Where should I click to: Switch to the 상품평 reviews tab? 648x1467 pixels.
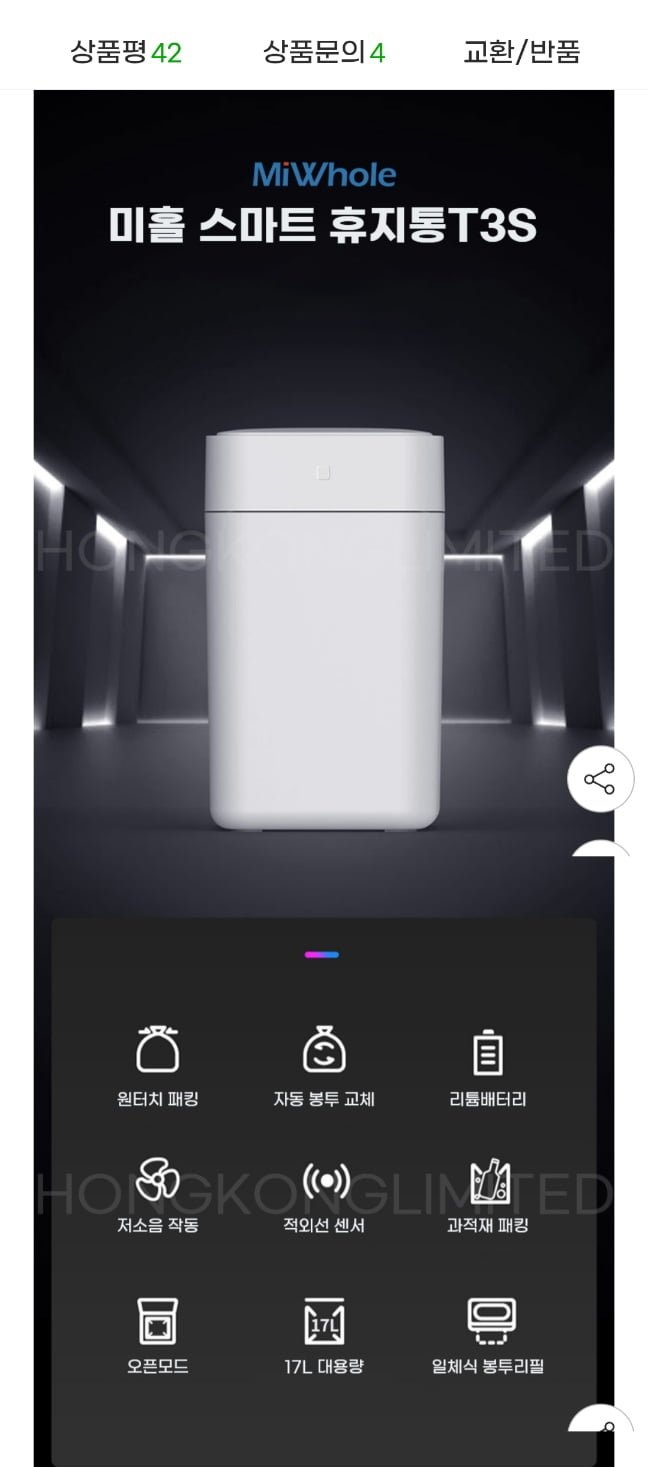pyautogui.click(x=126, y=51)
